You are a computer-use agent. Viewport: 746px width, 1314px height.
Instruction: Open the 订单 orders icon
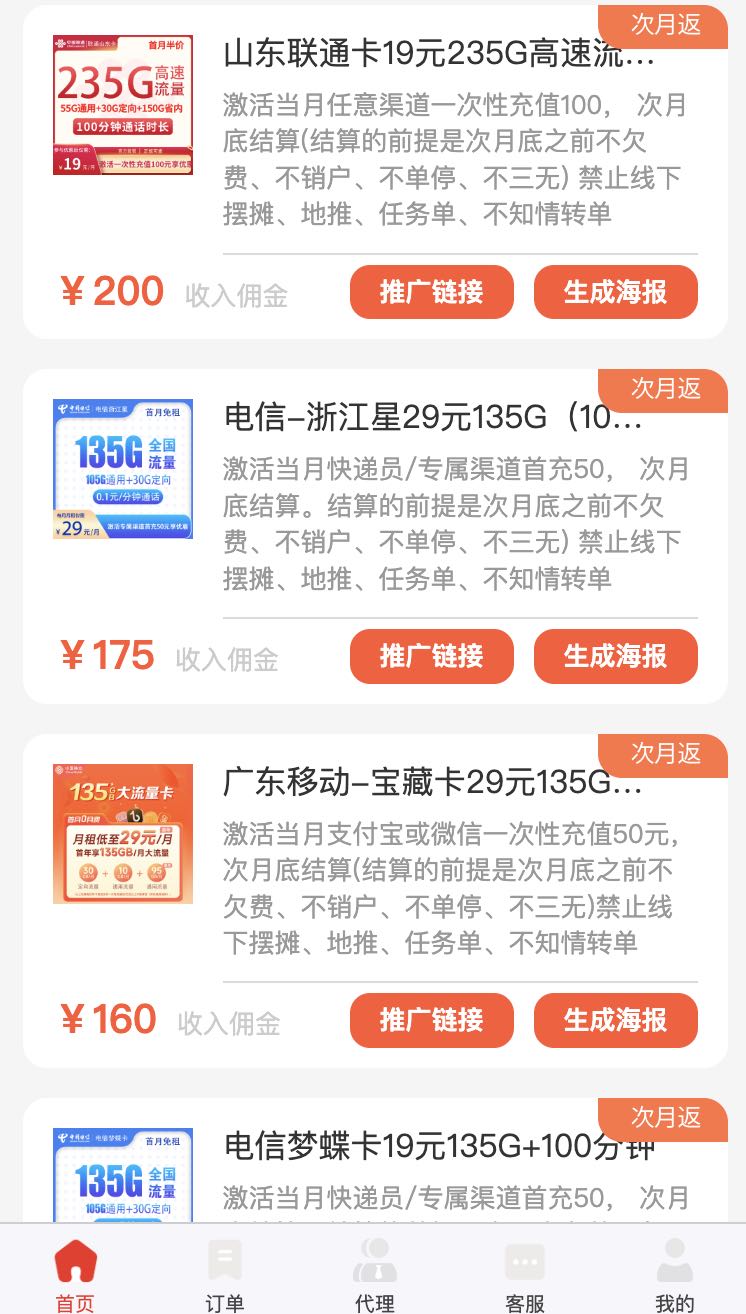(225, 1262)
